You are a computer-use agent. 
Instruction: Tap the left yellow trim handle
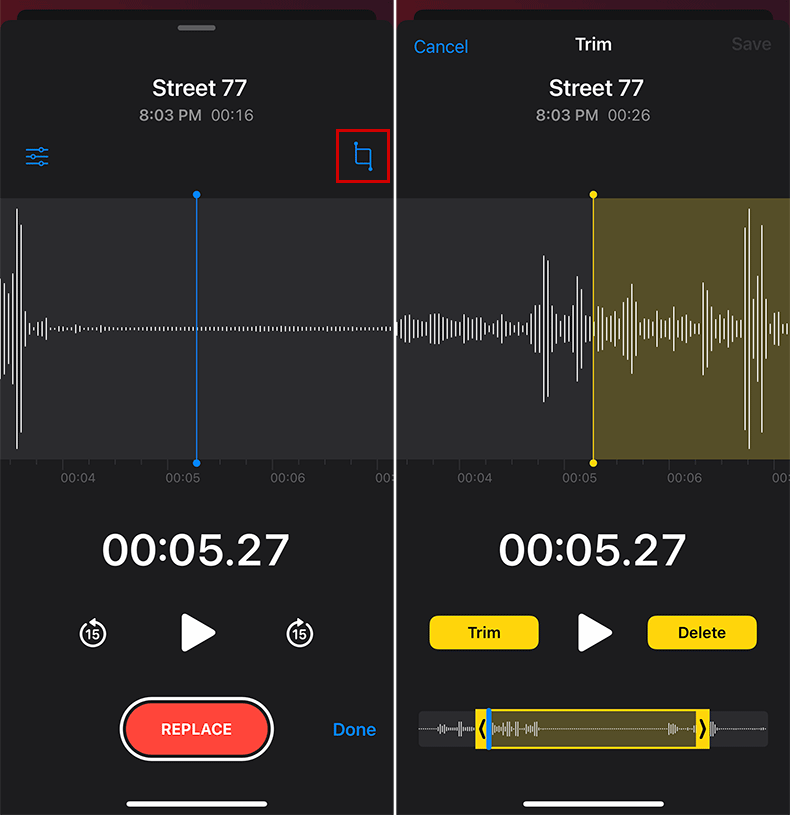coord(482,729)
